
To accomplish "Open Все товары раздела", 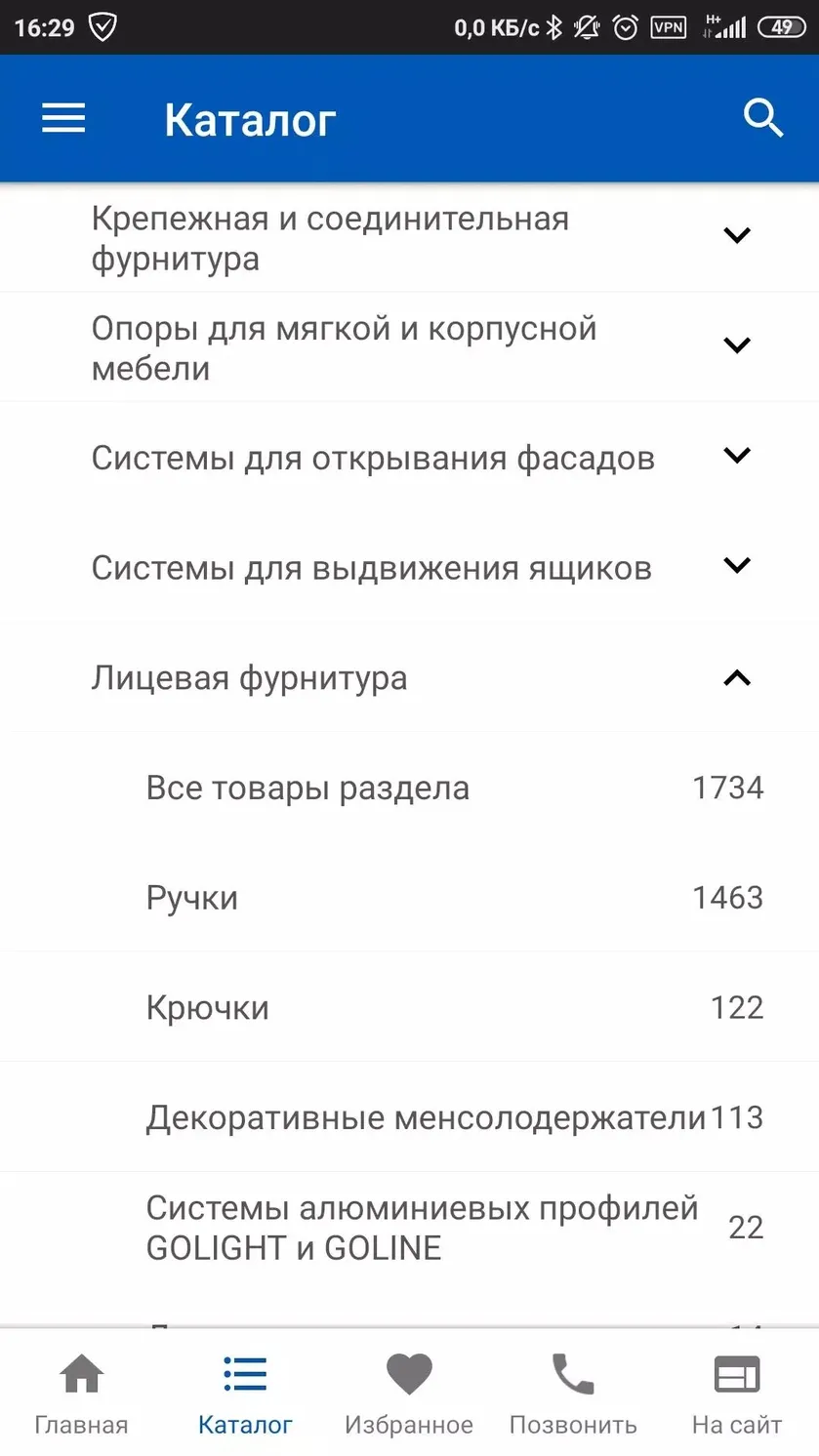I will click(409, 788).
